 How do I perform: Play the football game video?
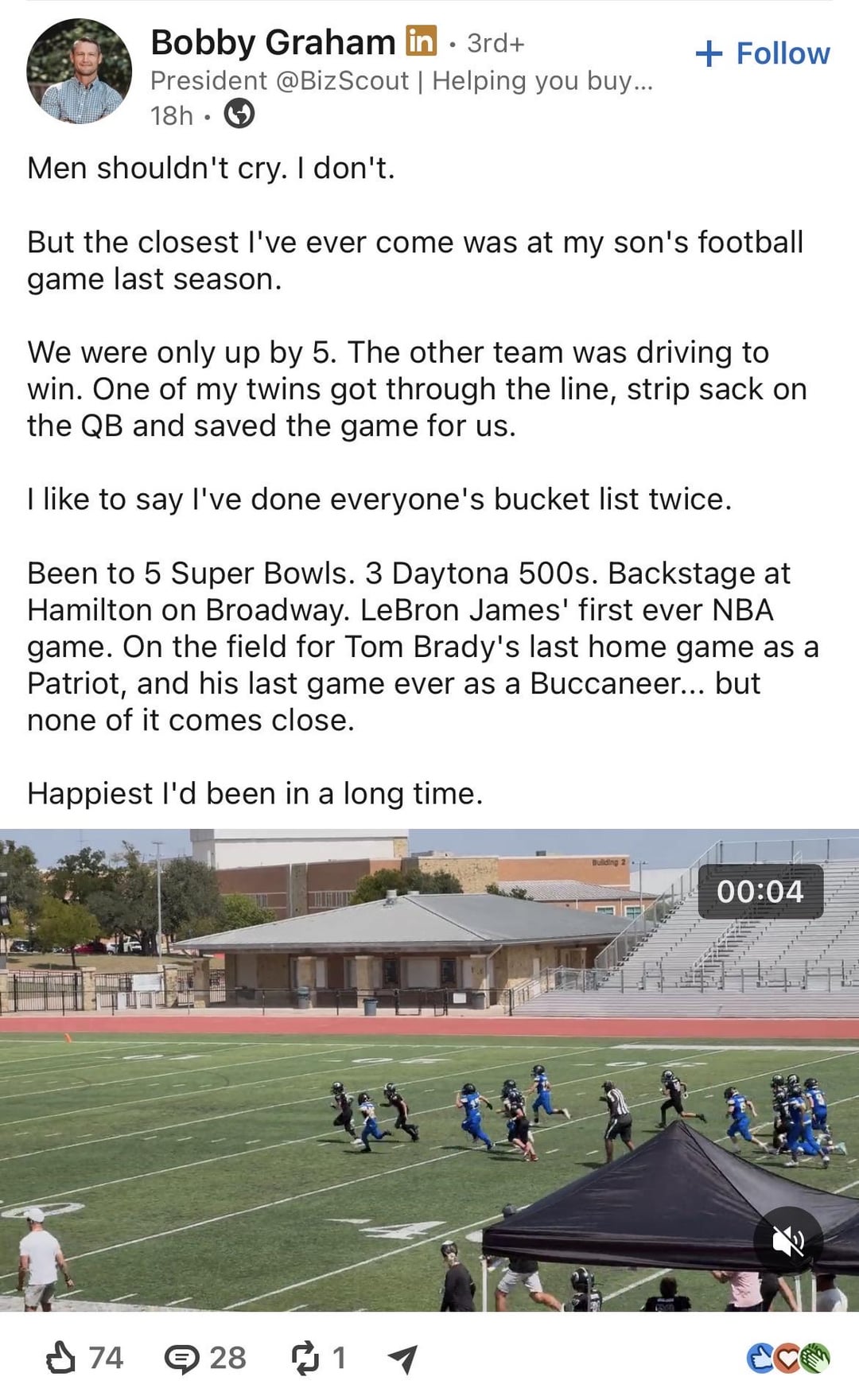(x=429, y=1070)
